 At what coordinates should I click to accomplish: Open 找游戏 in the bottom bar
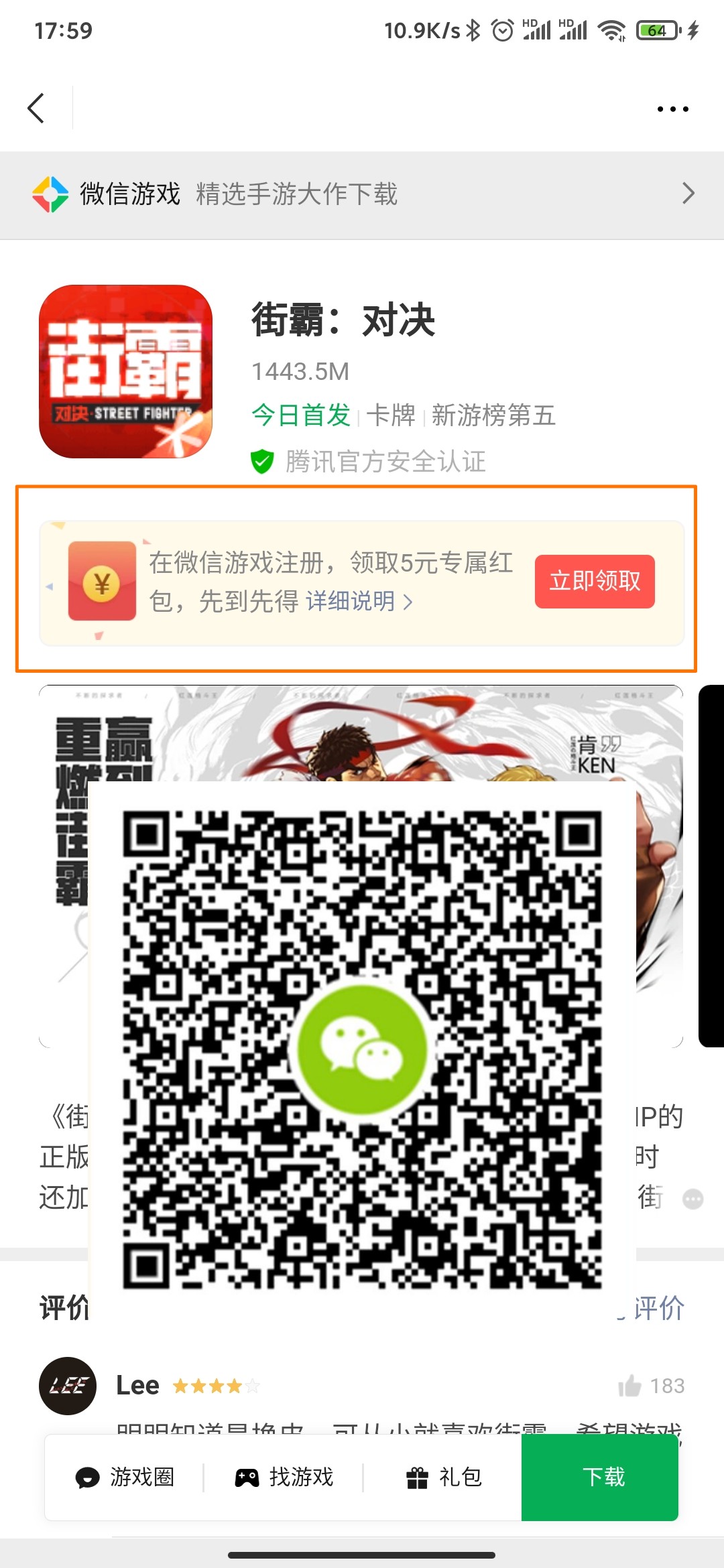pyautogui.click(x=284, y=1476)
